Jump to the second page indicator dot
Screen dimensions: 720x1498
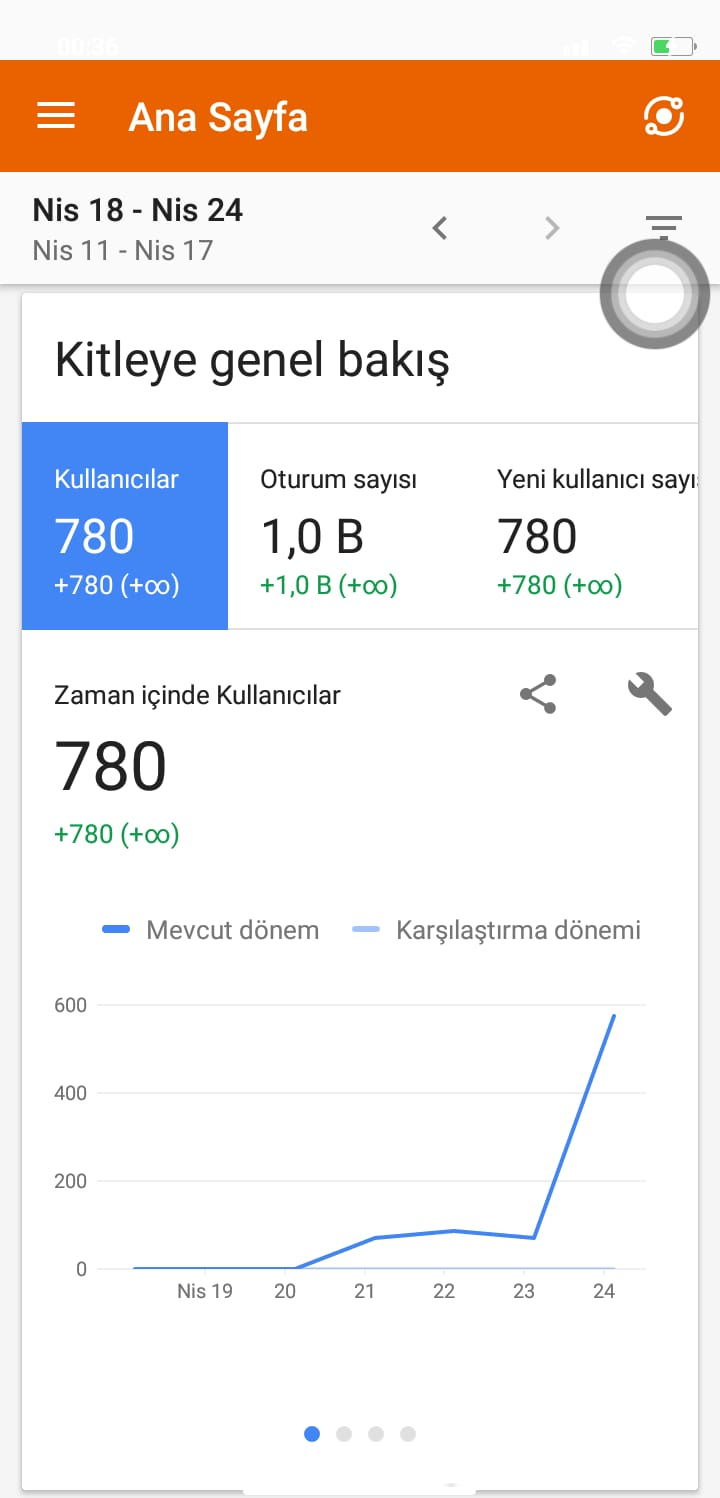(344, 1434)
